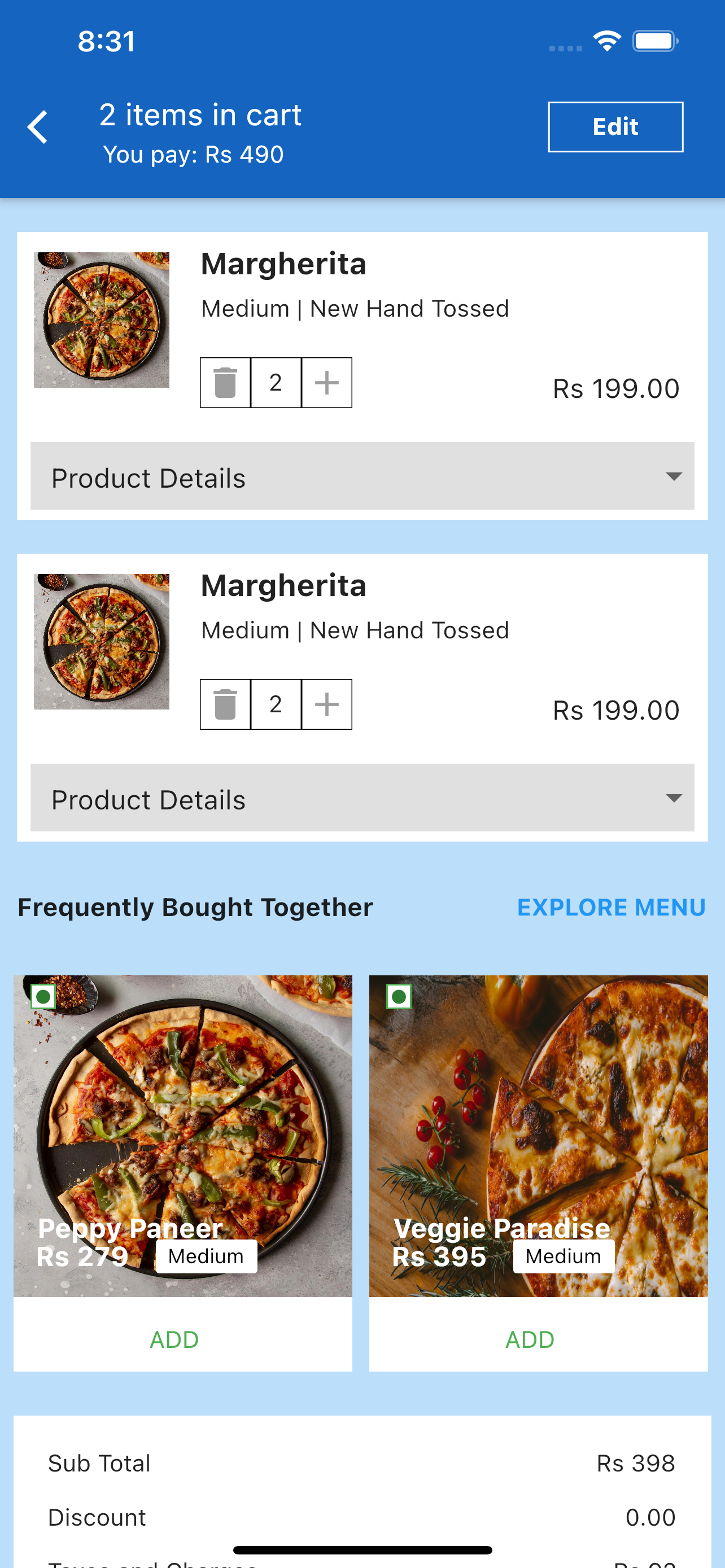
Task: Tap the battery icon in the status bar
Action: tap(654, 40)
